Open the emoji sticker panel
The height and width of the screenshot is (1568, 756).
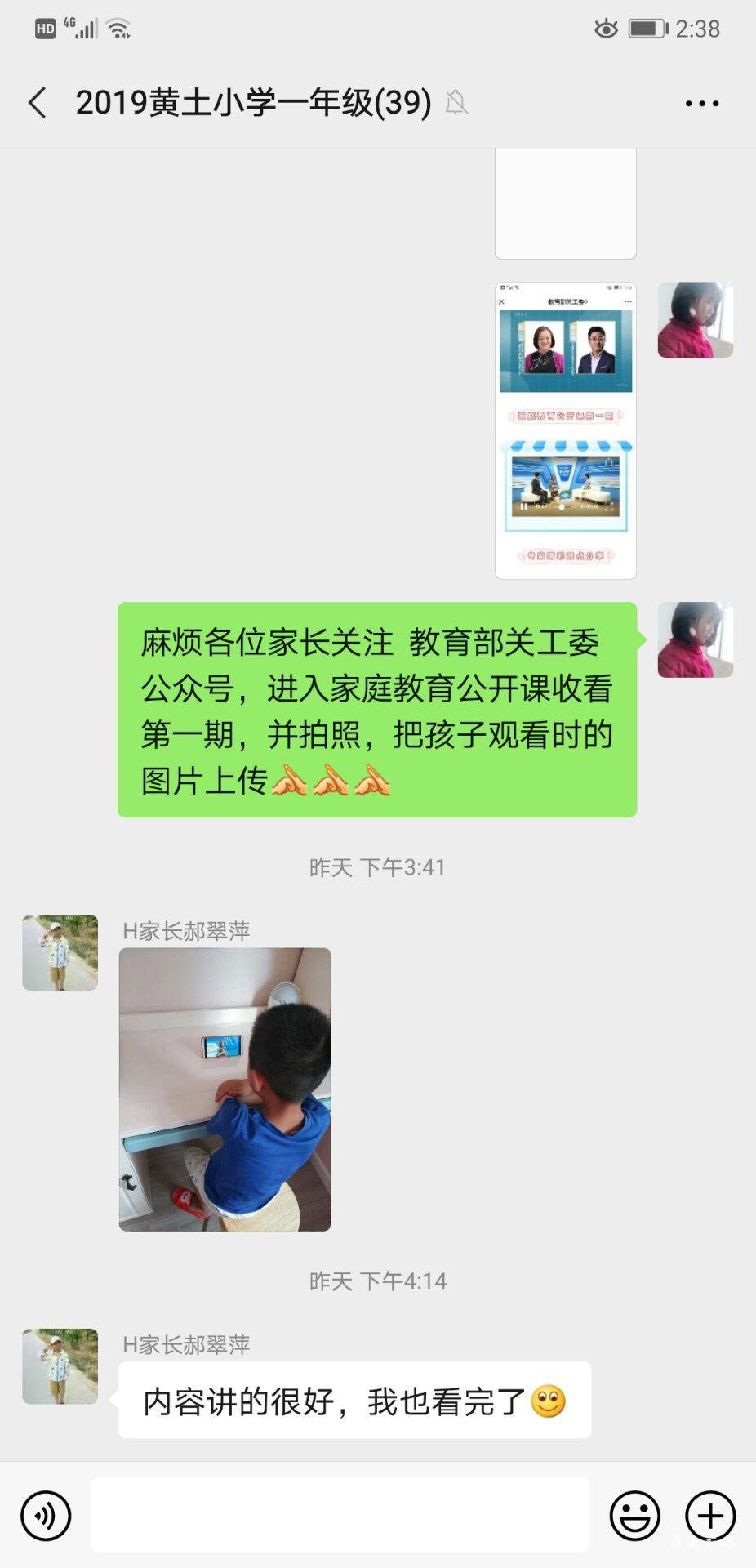point(635,1516)
